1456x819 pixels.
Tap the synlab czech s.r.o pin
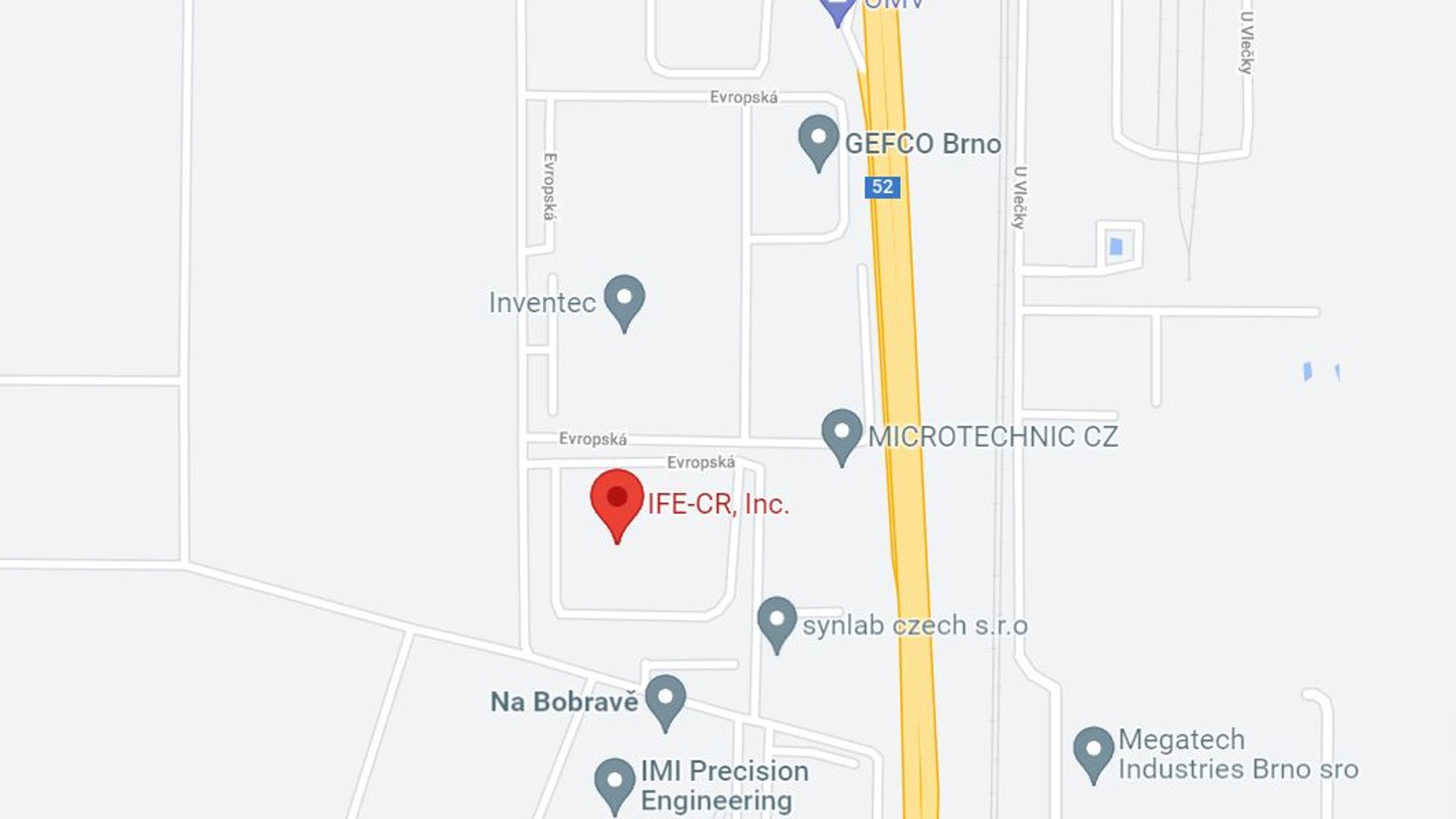(777, 621)
